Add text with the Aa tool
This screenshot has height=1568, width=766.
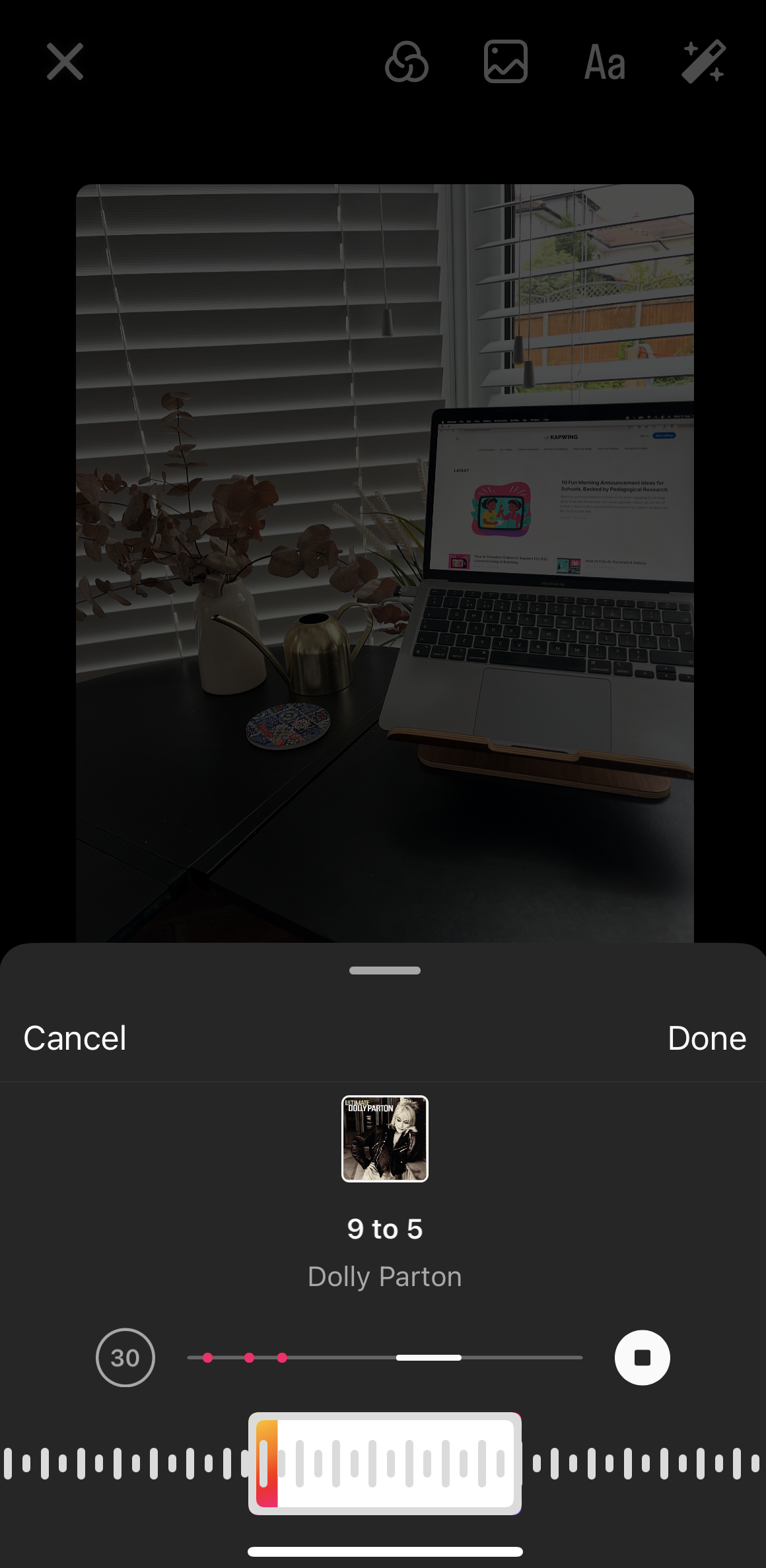[604, 63]
